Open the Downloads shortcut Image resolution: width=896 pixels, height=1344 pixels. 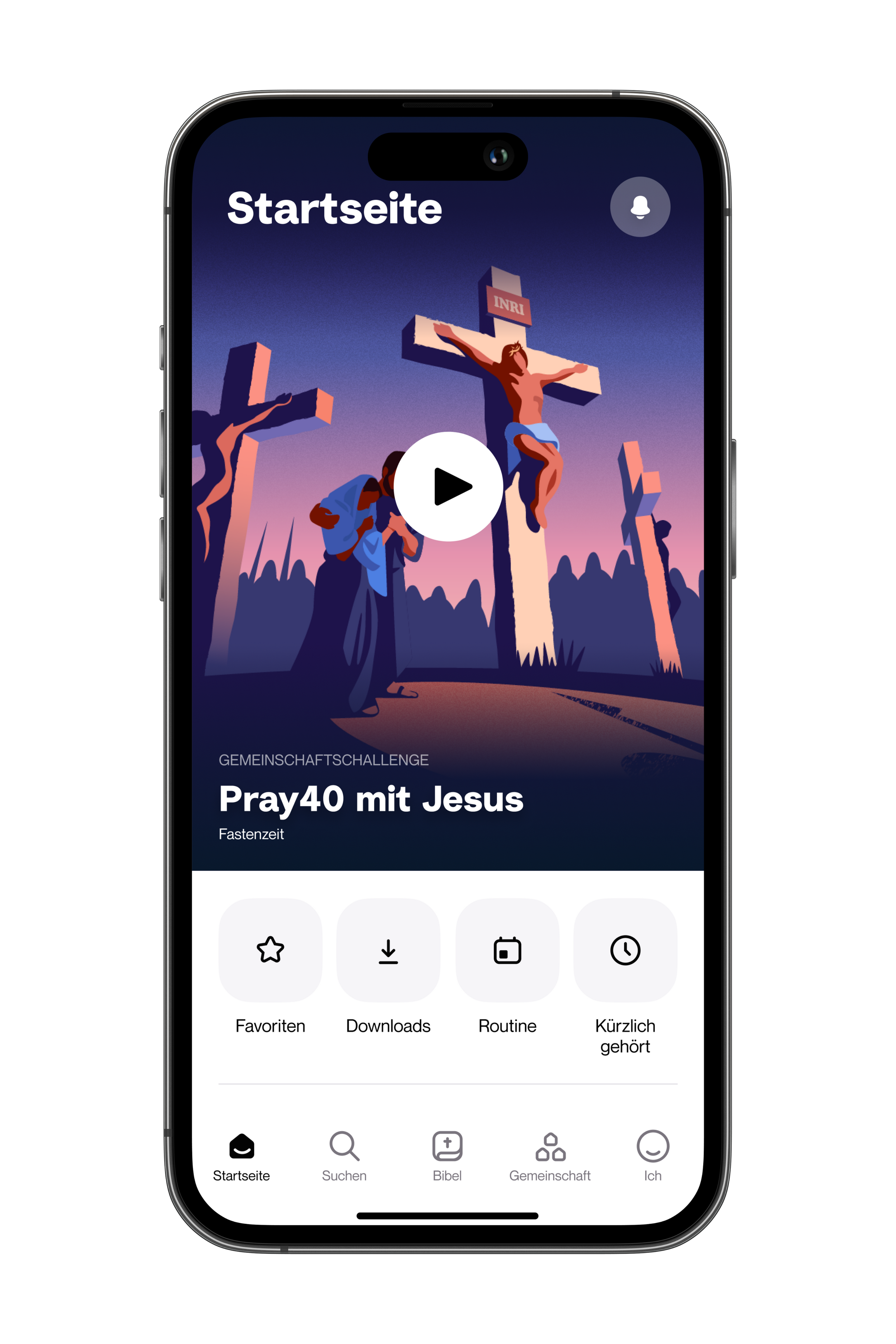point(388,950)
